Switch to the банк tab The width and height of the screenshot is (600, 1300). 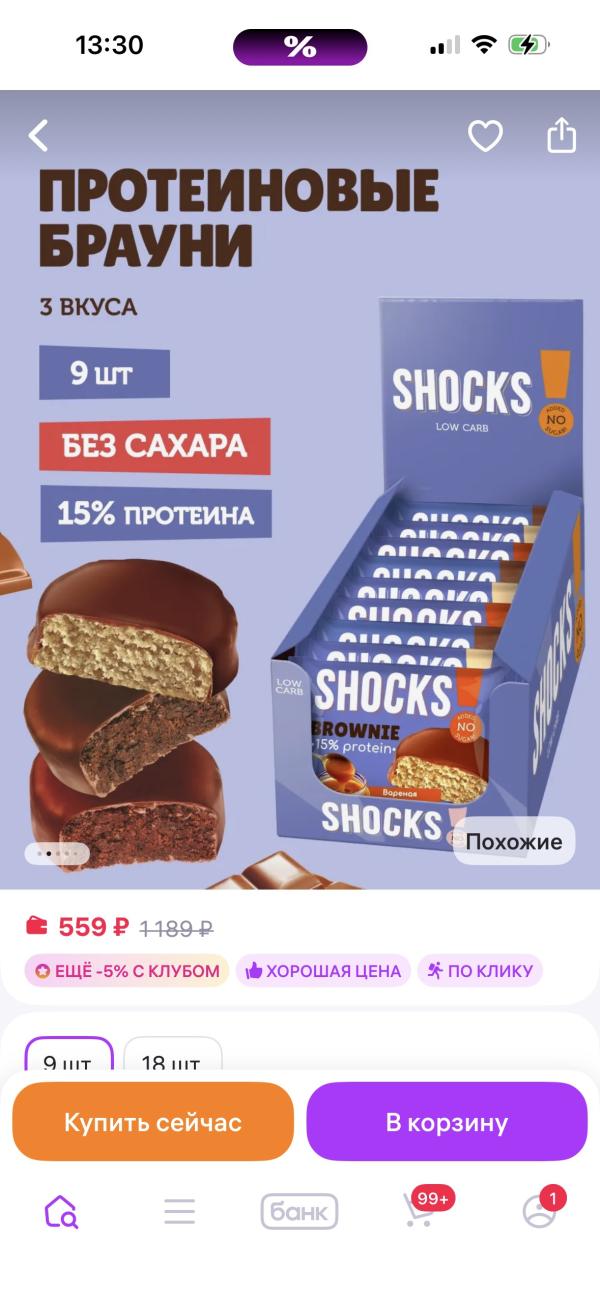coord(299,1212)
